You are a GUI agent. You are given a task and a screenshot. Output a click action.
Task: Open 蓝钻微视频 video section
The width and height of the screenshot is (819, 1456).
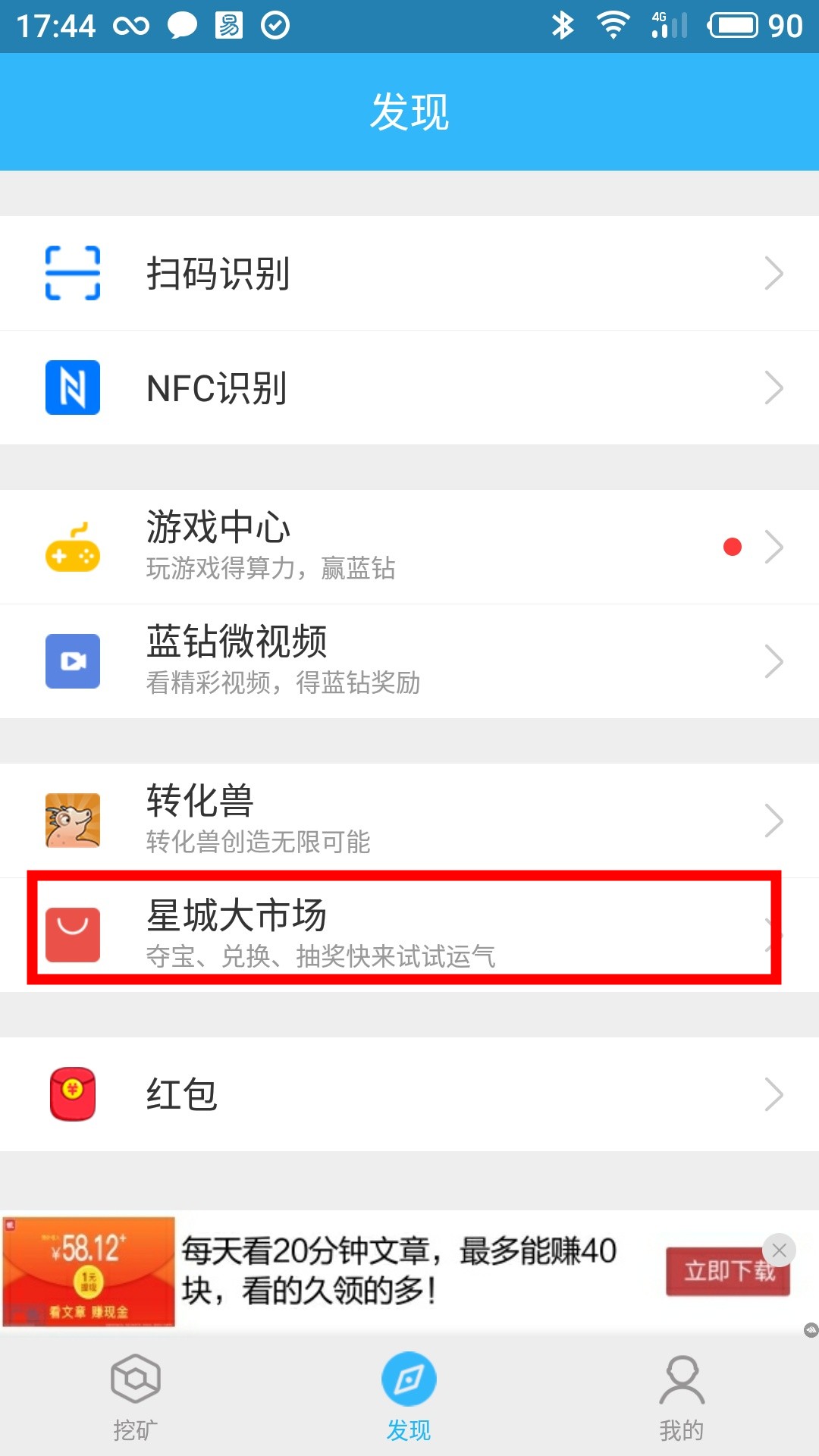409,661
